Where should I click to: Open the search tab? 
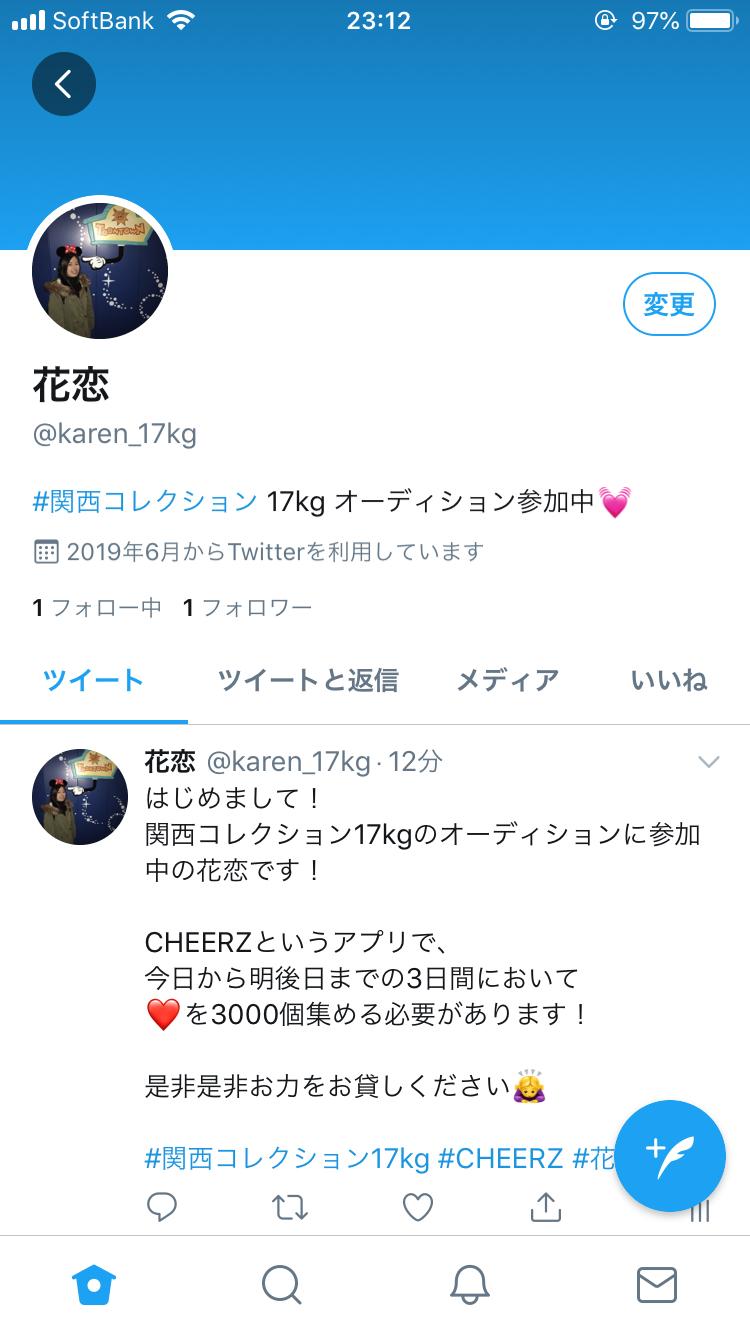pos(281,1285)
